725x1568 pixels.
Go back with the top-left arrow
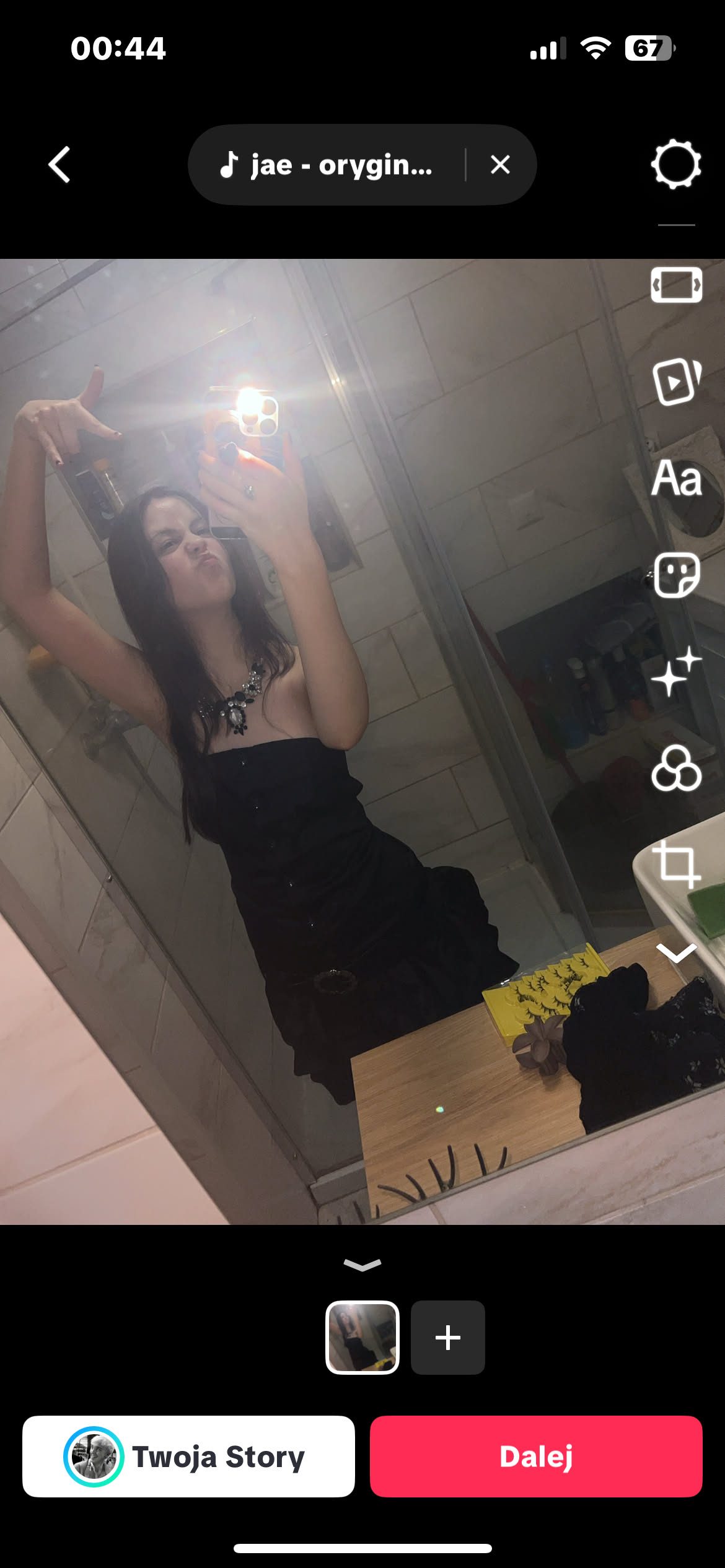[59, 165]
